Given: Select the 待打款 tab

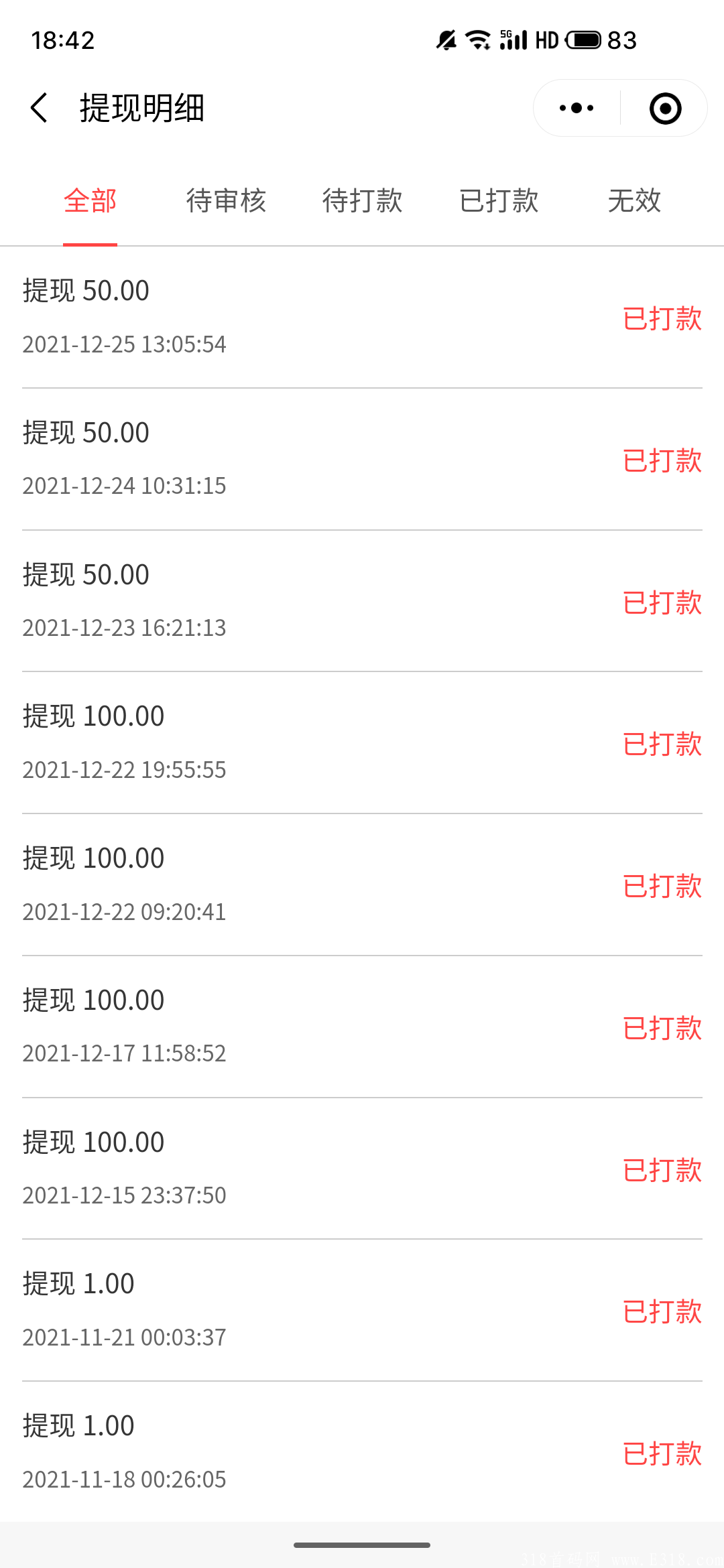Looking at the screenshot, I should [x=362, y=200].
